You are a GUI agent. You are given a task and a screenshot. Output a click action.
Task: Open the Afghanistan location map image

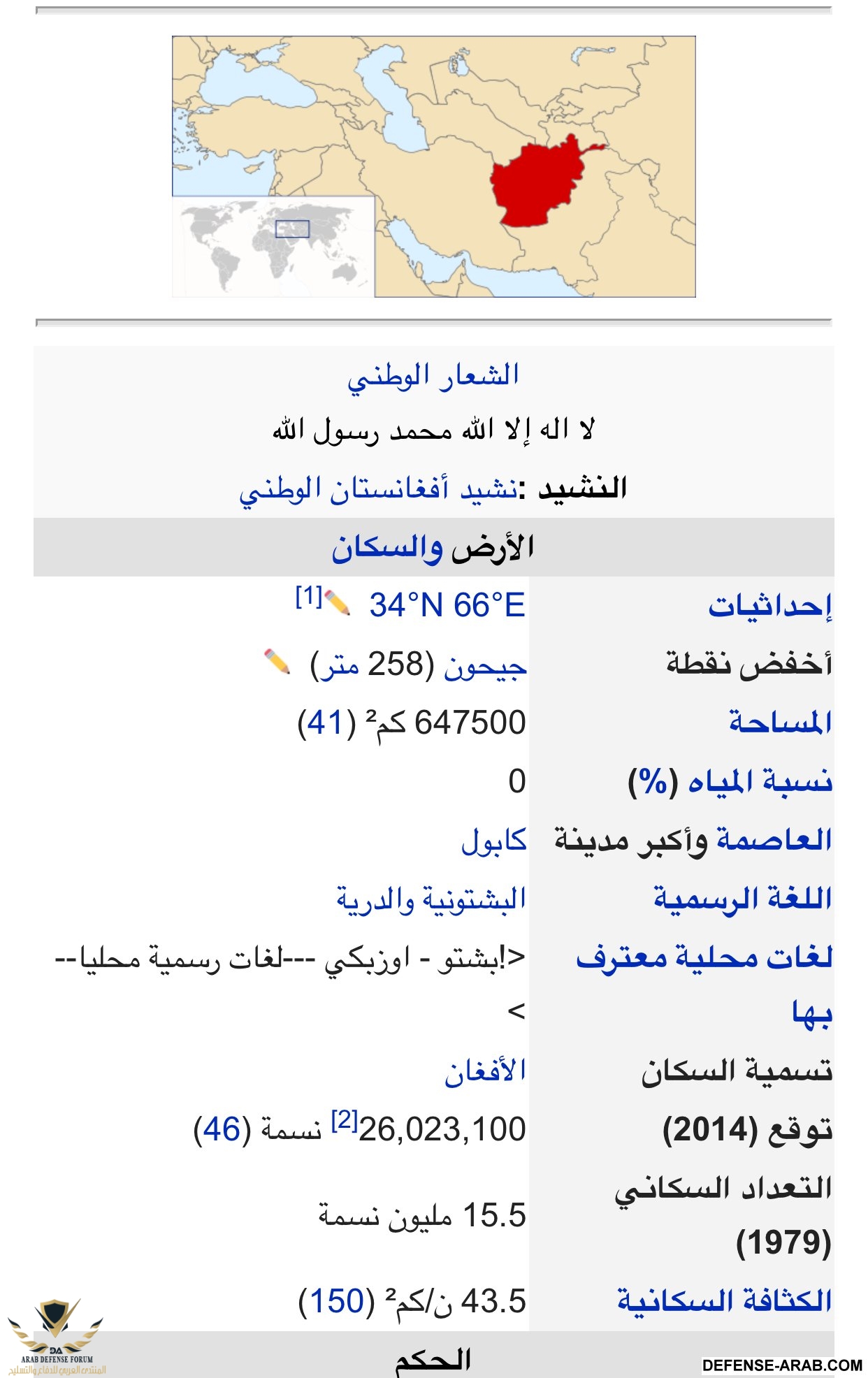click(433, 166)
